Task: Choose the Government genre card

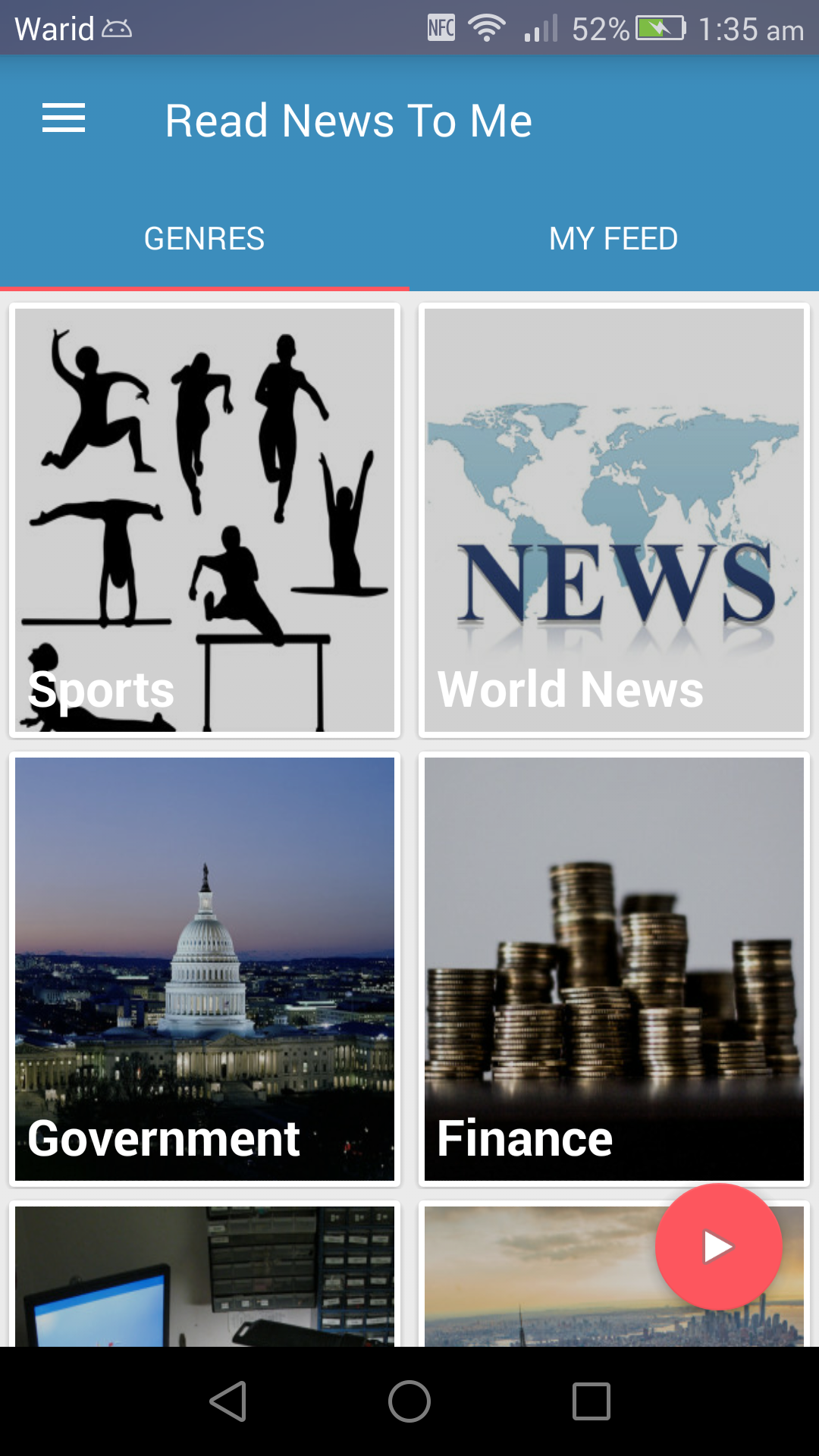Action: point(205,969)
